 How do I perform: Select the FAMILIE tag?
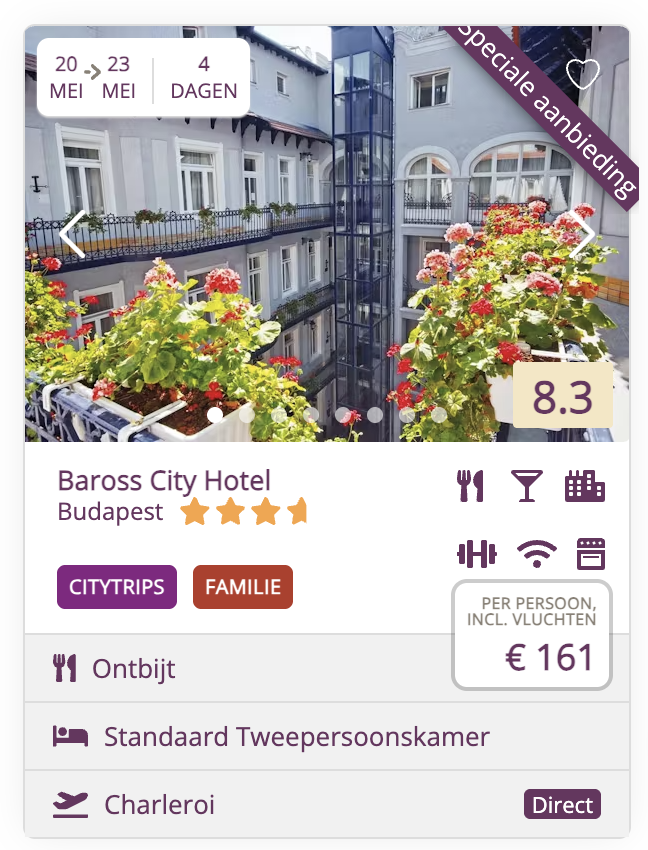[242, 587]
